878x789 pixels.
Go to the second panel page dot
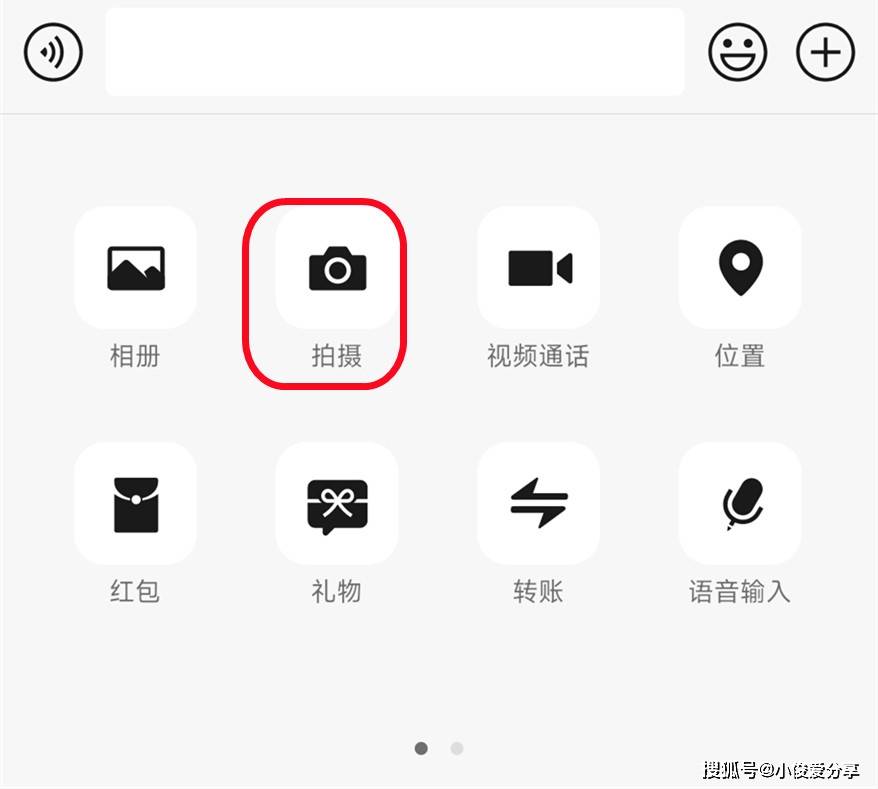tap(457, 748)
